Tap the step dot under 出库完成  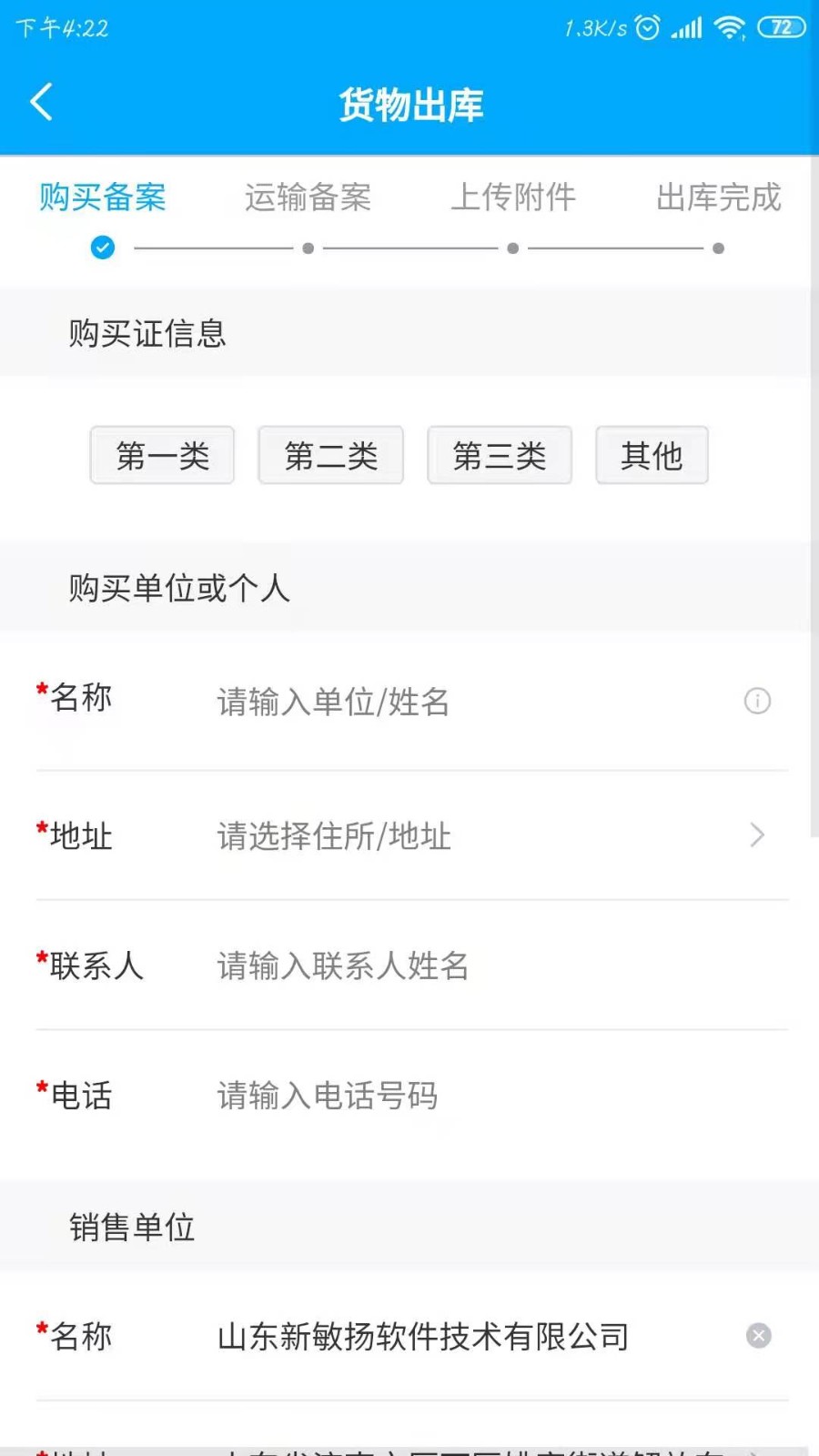[x=718, y=248]
